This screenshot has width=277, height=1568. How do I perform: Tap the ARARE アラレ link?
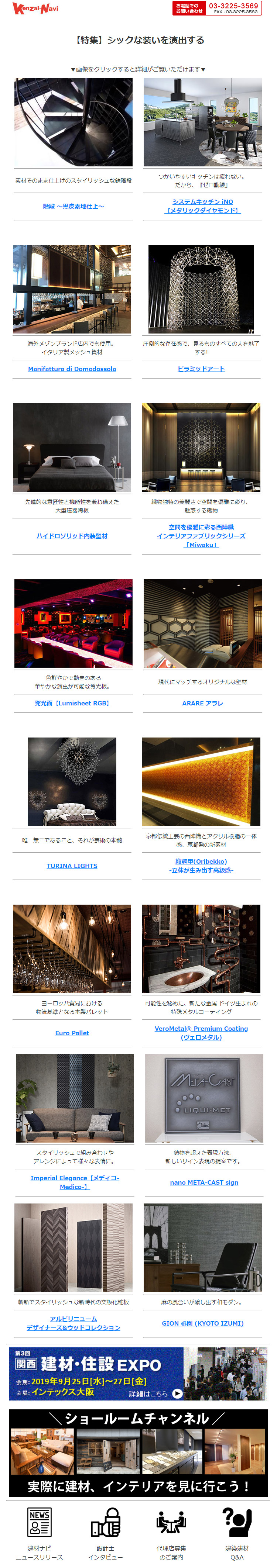pos(202,703)
